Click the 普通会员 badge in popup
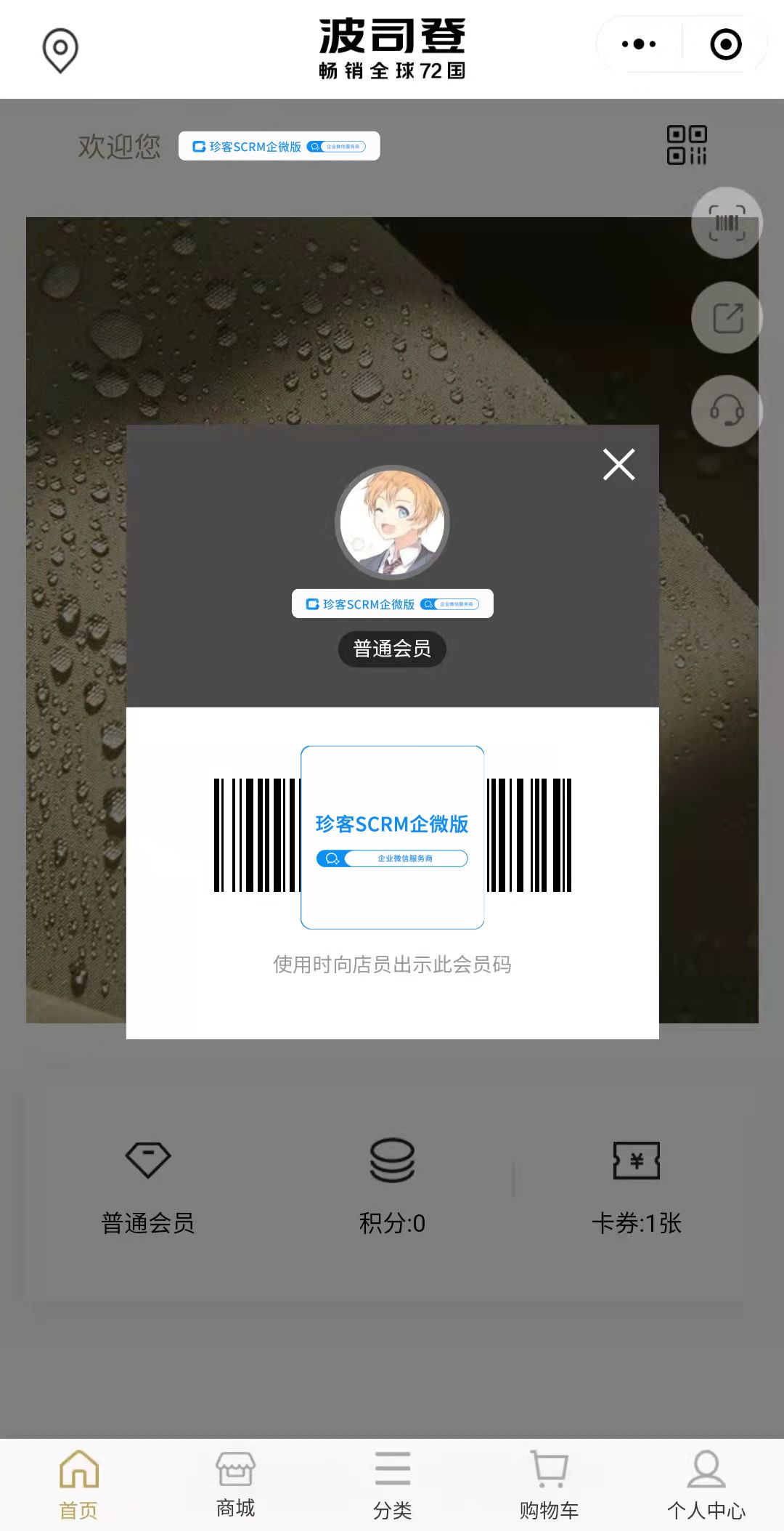The width and height of the screenshot is (784, 1531). click(392, 649)
